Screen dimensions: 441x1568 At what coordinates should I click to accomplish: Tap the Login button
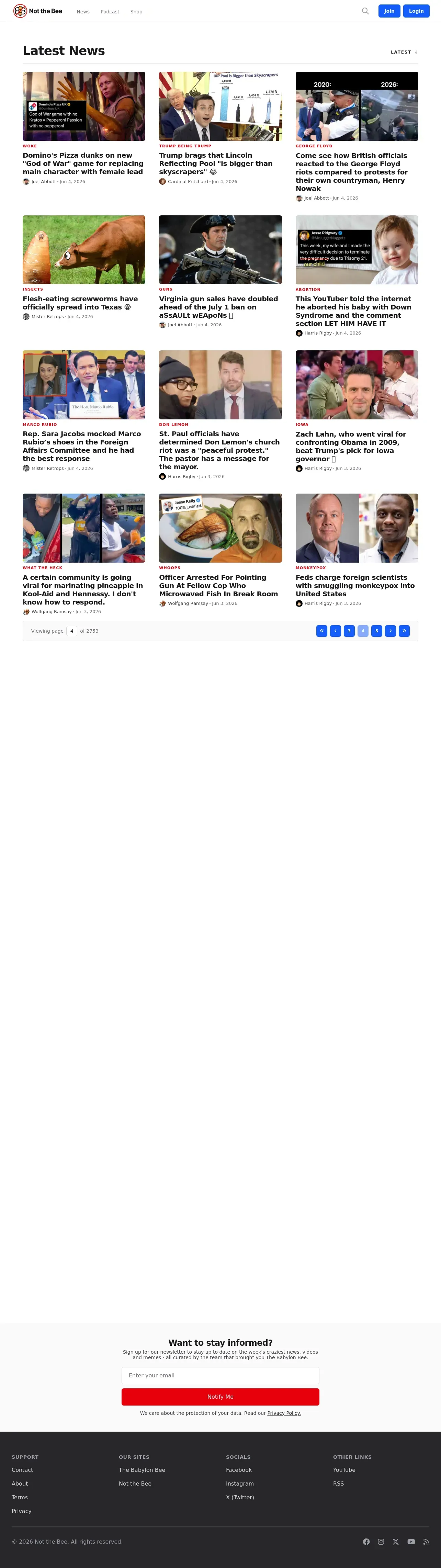pyautogui.click(x=416, y=11)
